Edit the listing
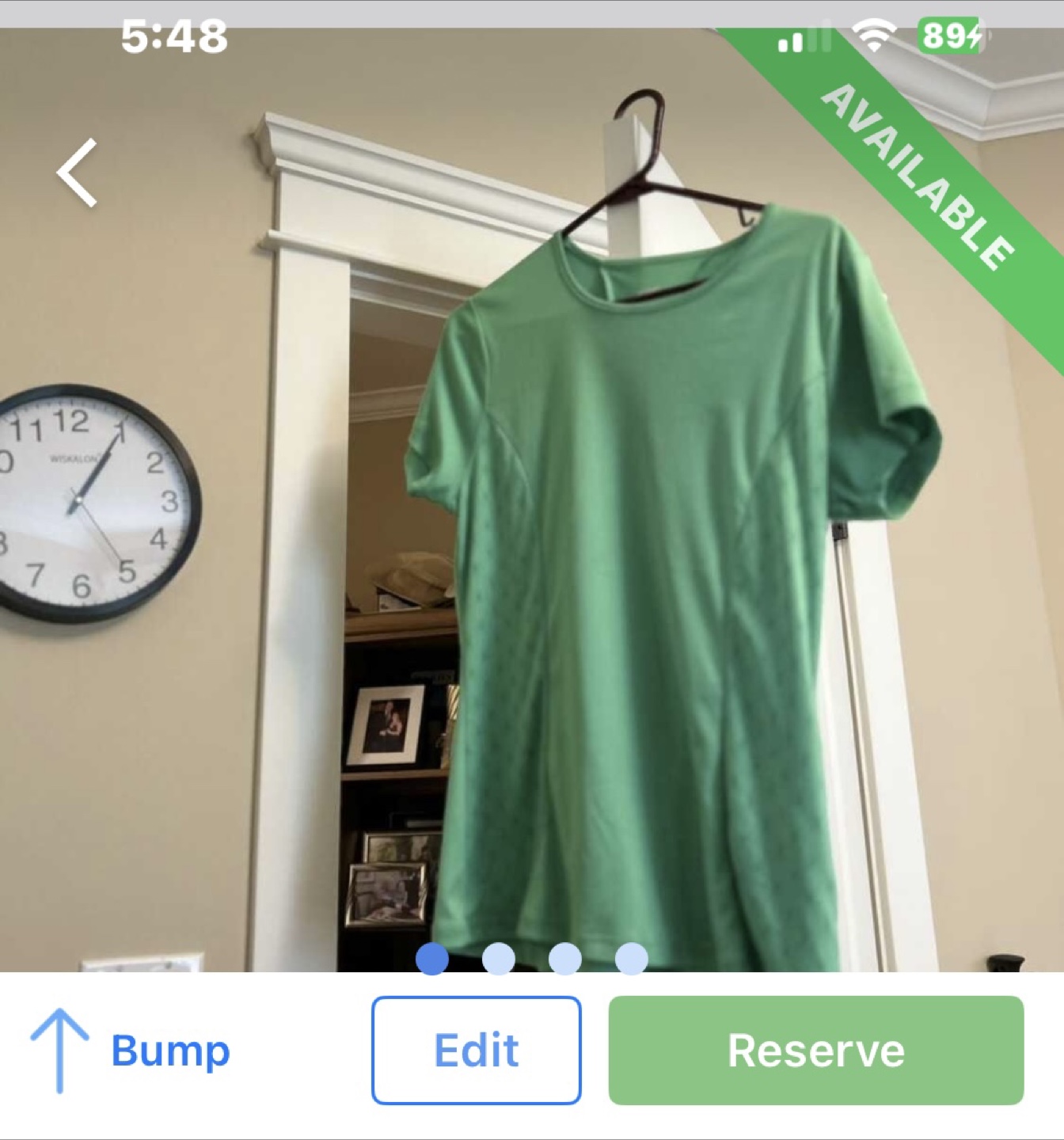The height and width of the screenshot is (1140, 1064). coord(477,1051)
